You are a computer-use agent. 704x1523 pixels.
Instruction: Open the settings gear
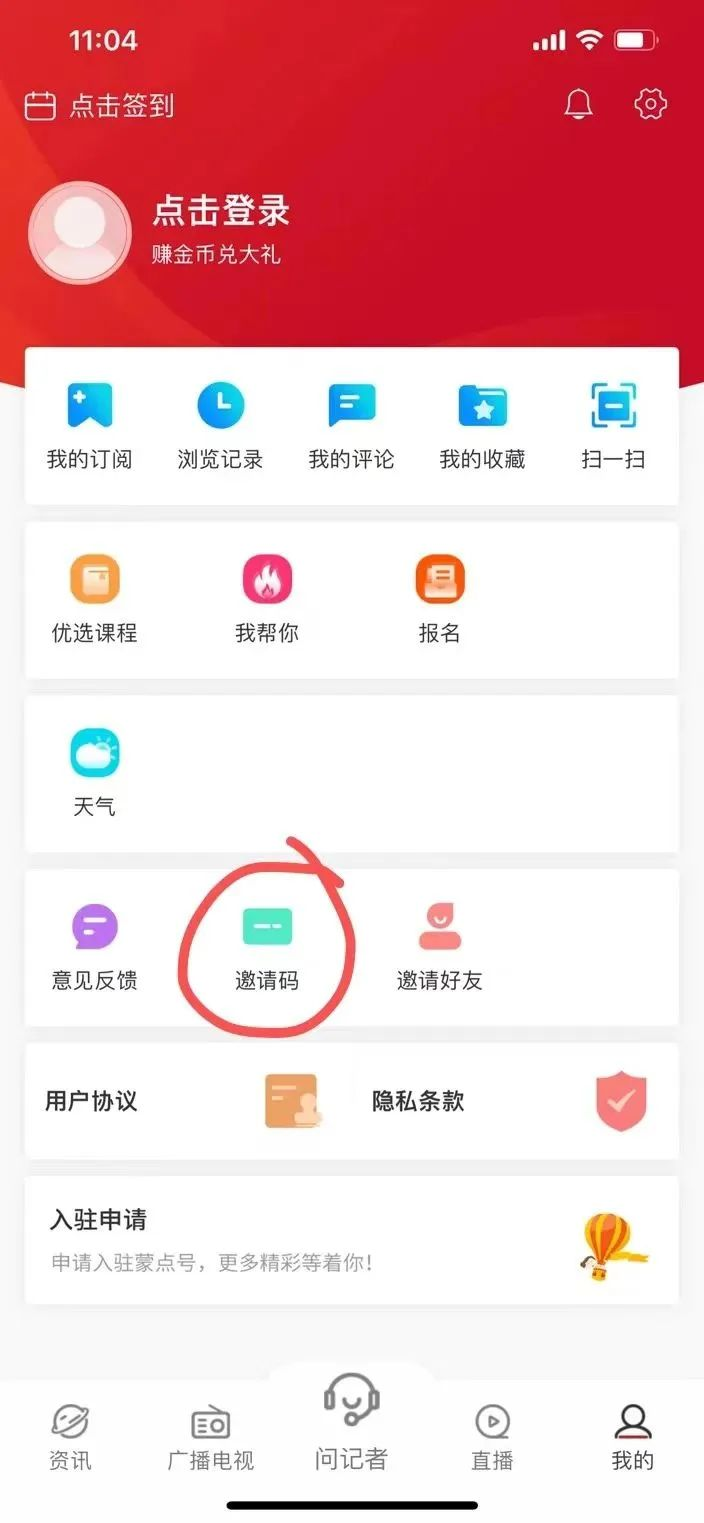click(651, 104)
